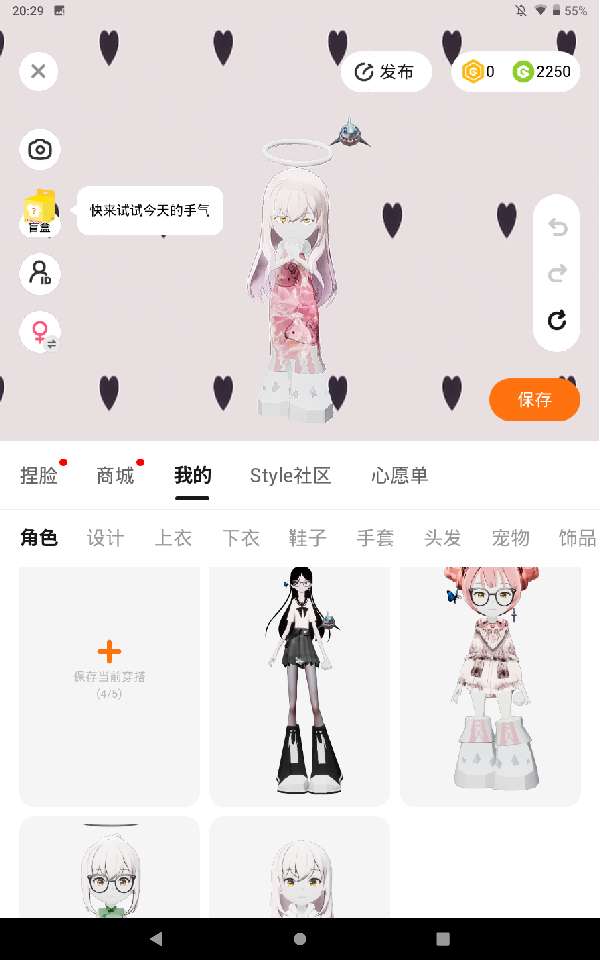The image size is (600, 960).
Task: Tap the 发布 publish button
Action: [386, 72]
